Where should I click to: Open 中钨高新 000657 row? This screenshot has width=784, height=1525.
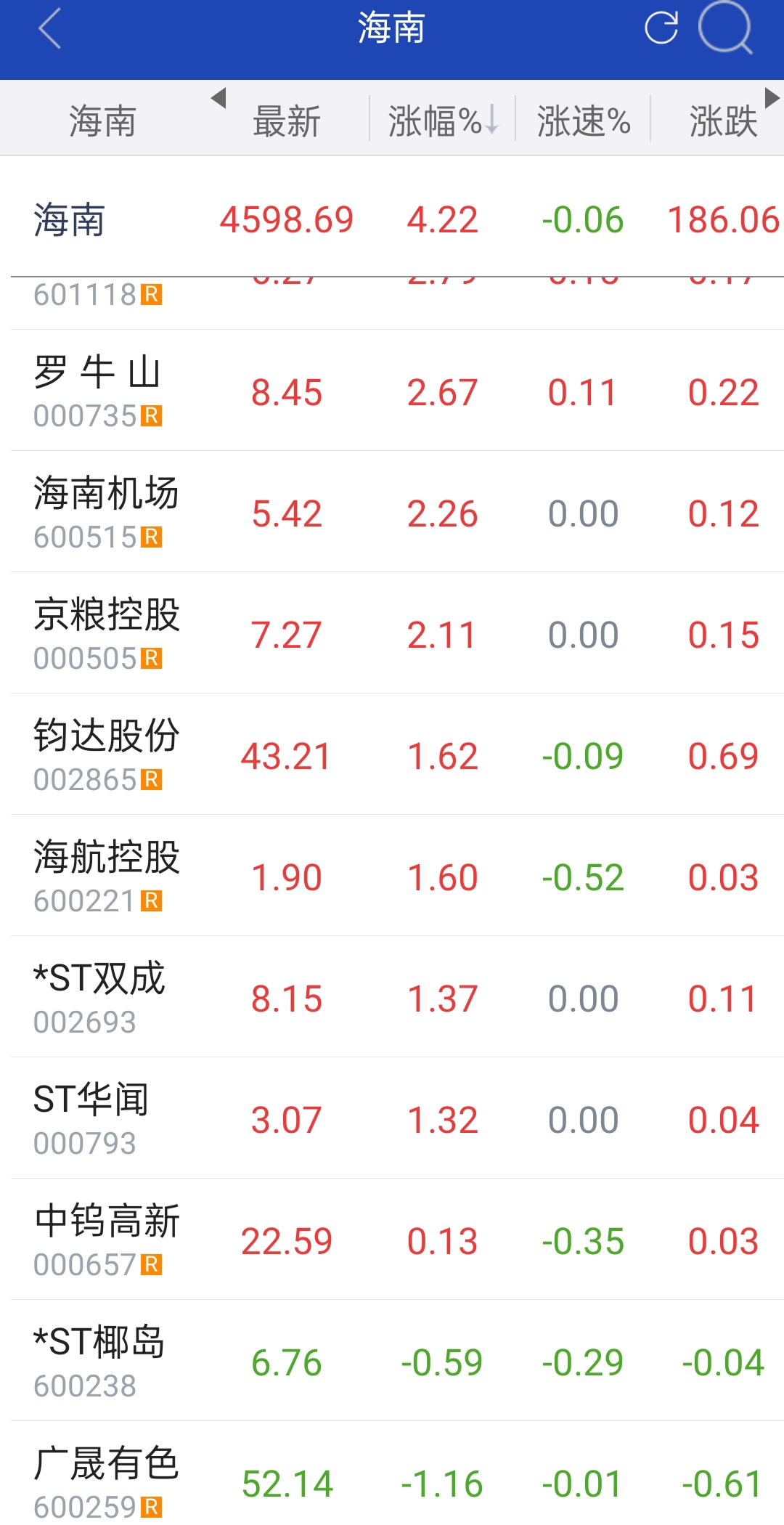[392, 1240]
